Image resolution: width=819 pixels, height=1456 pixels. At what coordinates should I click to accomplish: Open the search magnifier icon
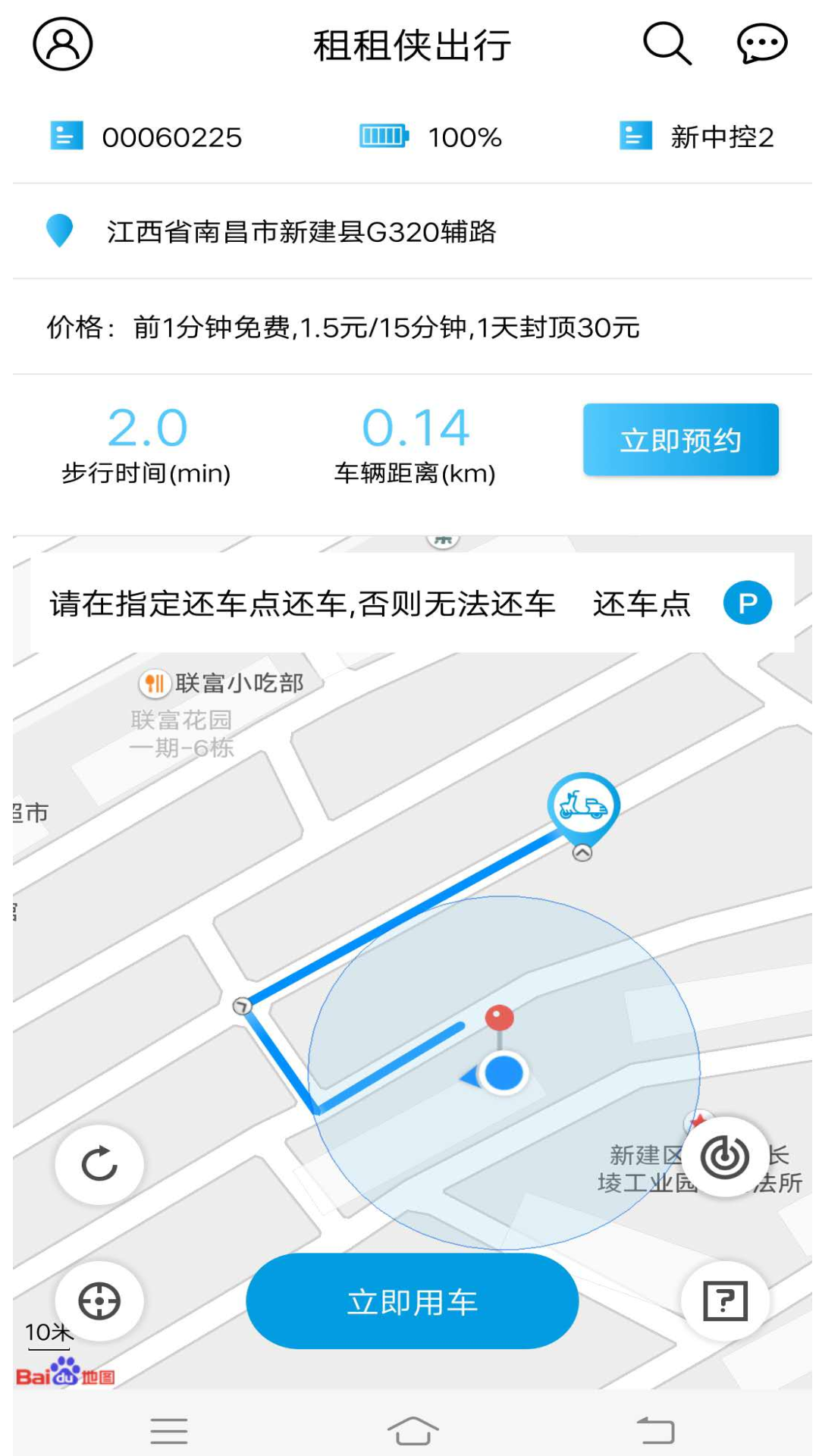click(x=667, y=44)
